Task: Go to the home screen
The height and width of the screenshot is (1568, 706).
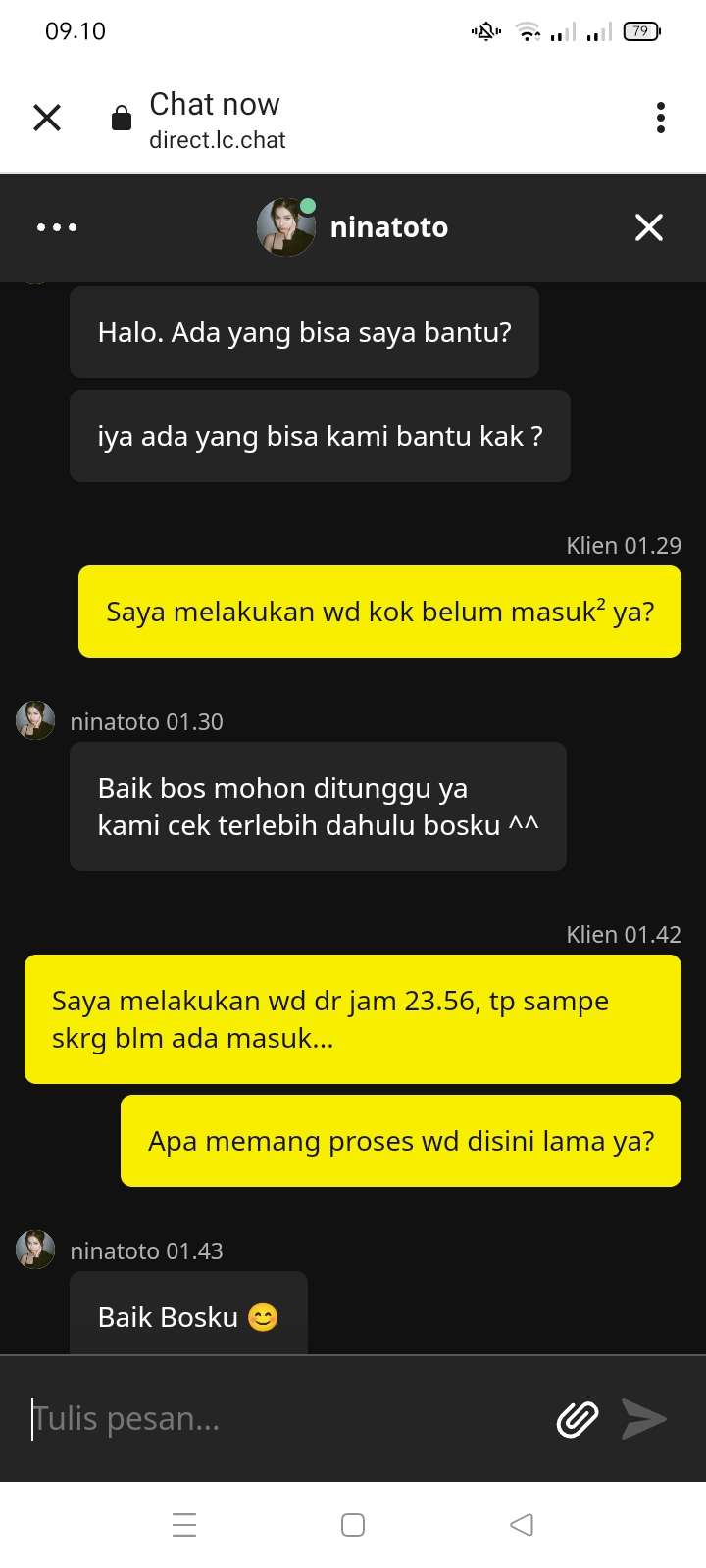Action: coord(353,1525)
